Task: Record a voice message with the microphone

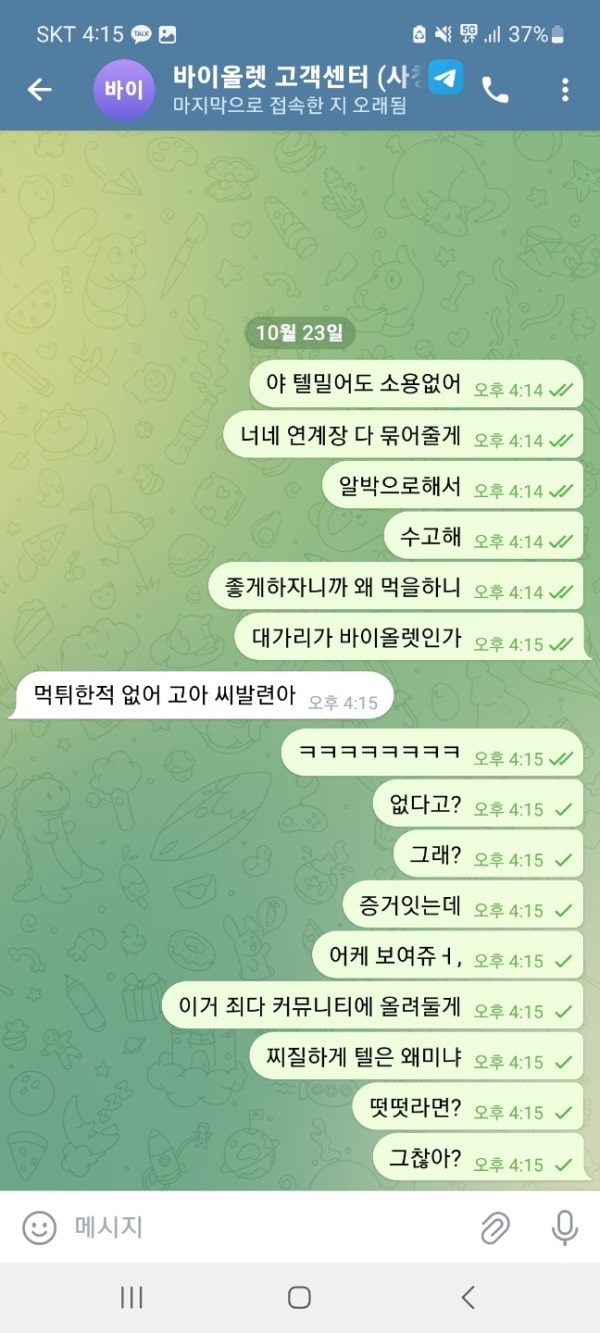Action: coord(565,1227)
